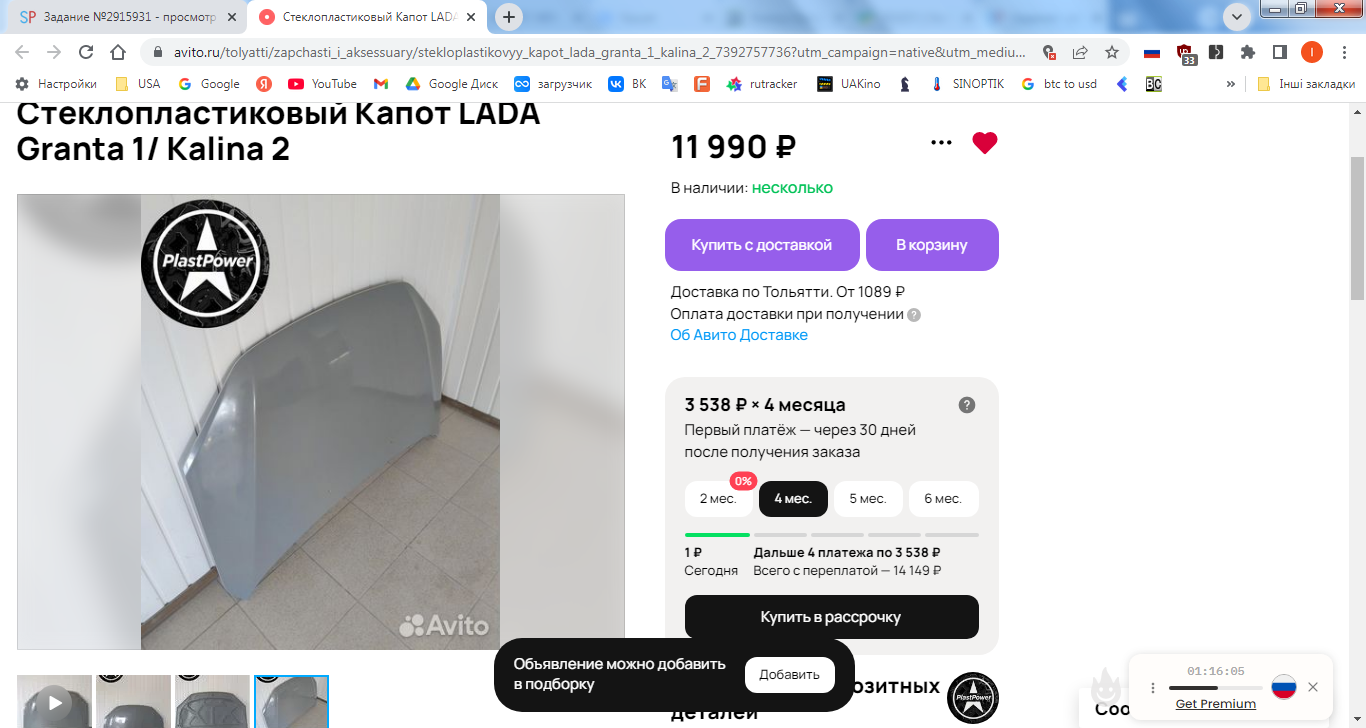1366x728 pixels.
Task: Add item with В корзину button
Action: click(x=932, y=245)
